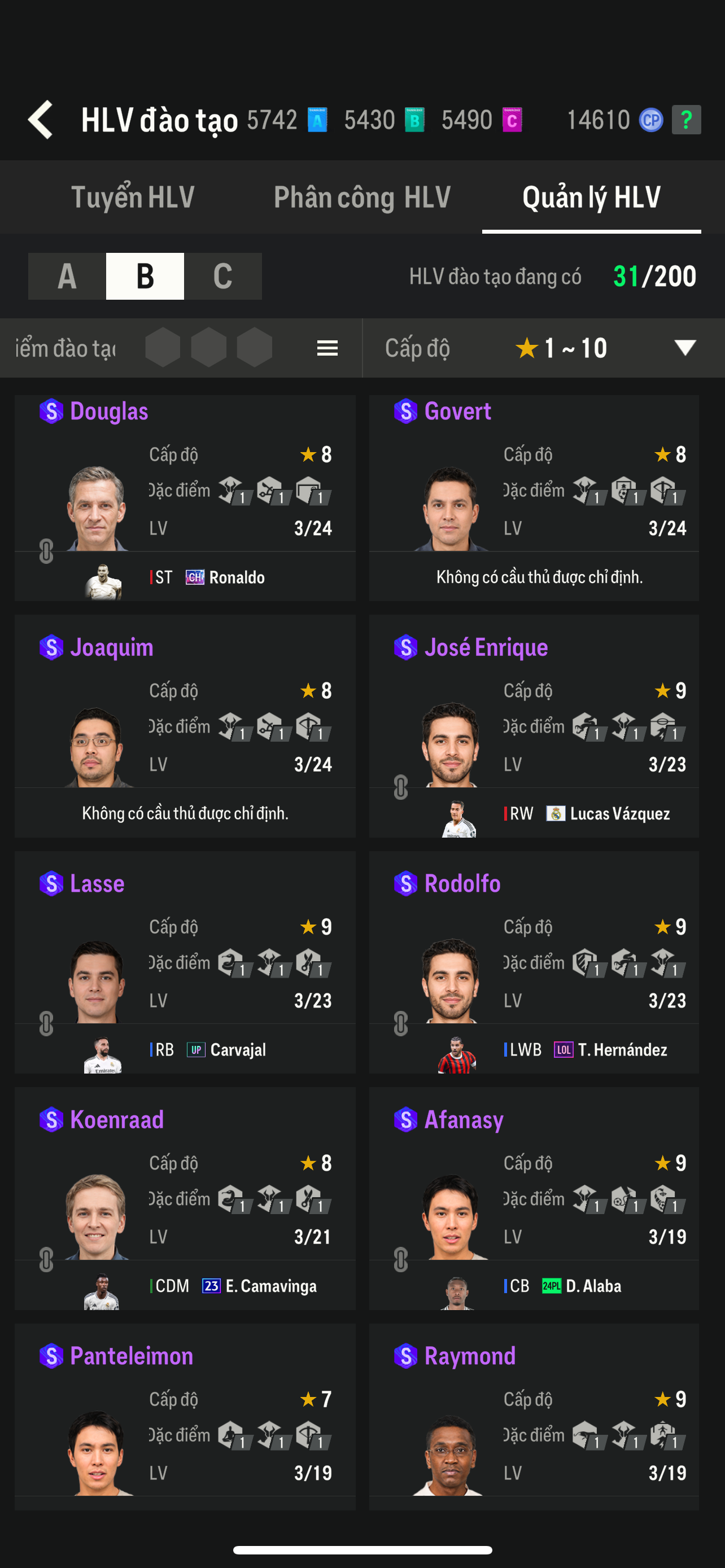Go back from HLV đào tạo screen

click(41, 120)
